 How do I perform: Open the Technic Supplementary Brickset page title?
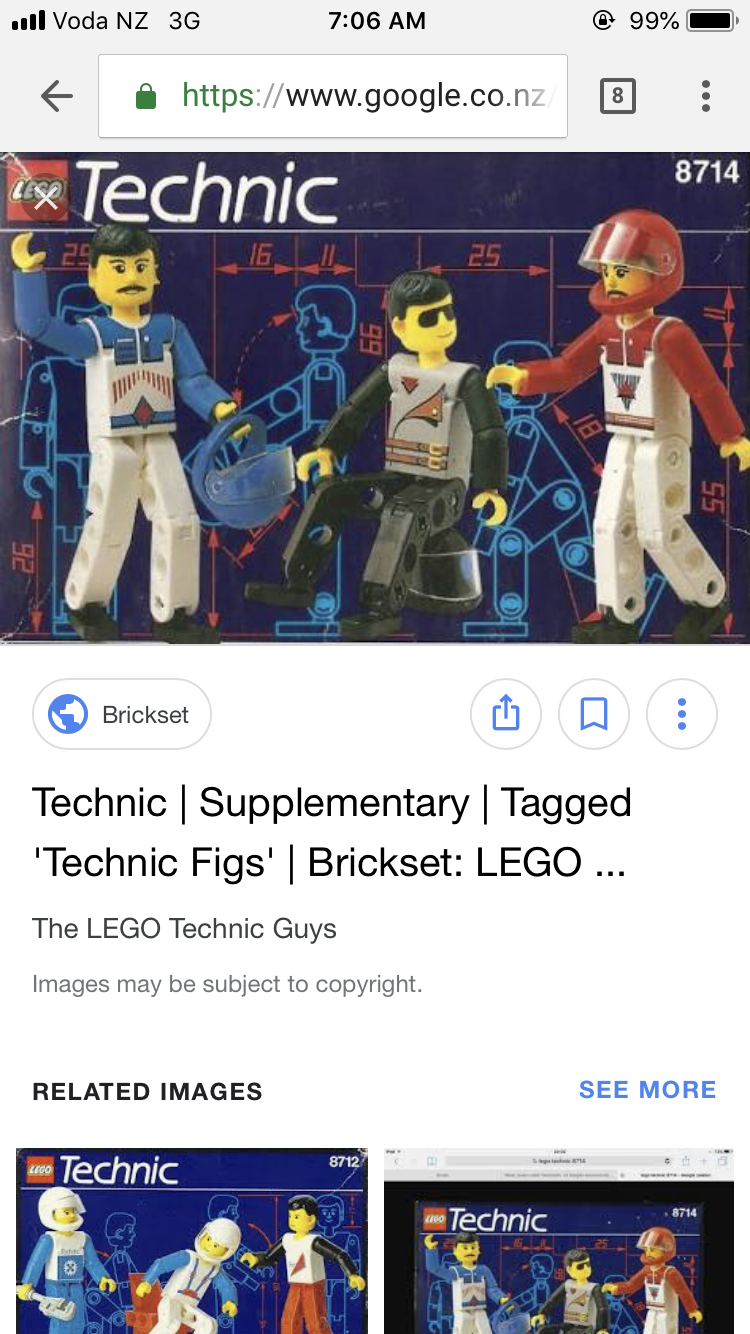click(332, 832)
